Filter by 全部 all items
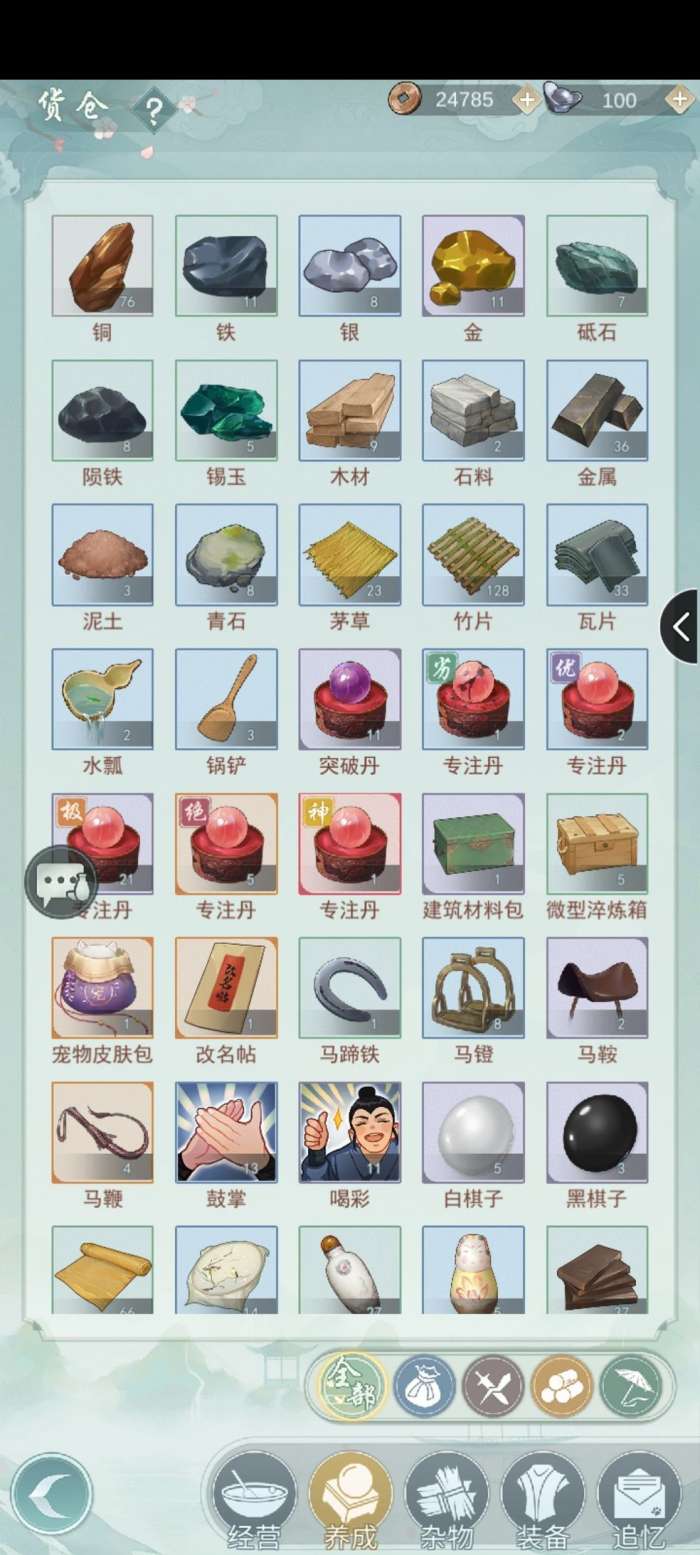 click(347, 1386)
